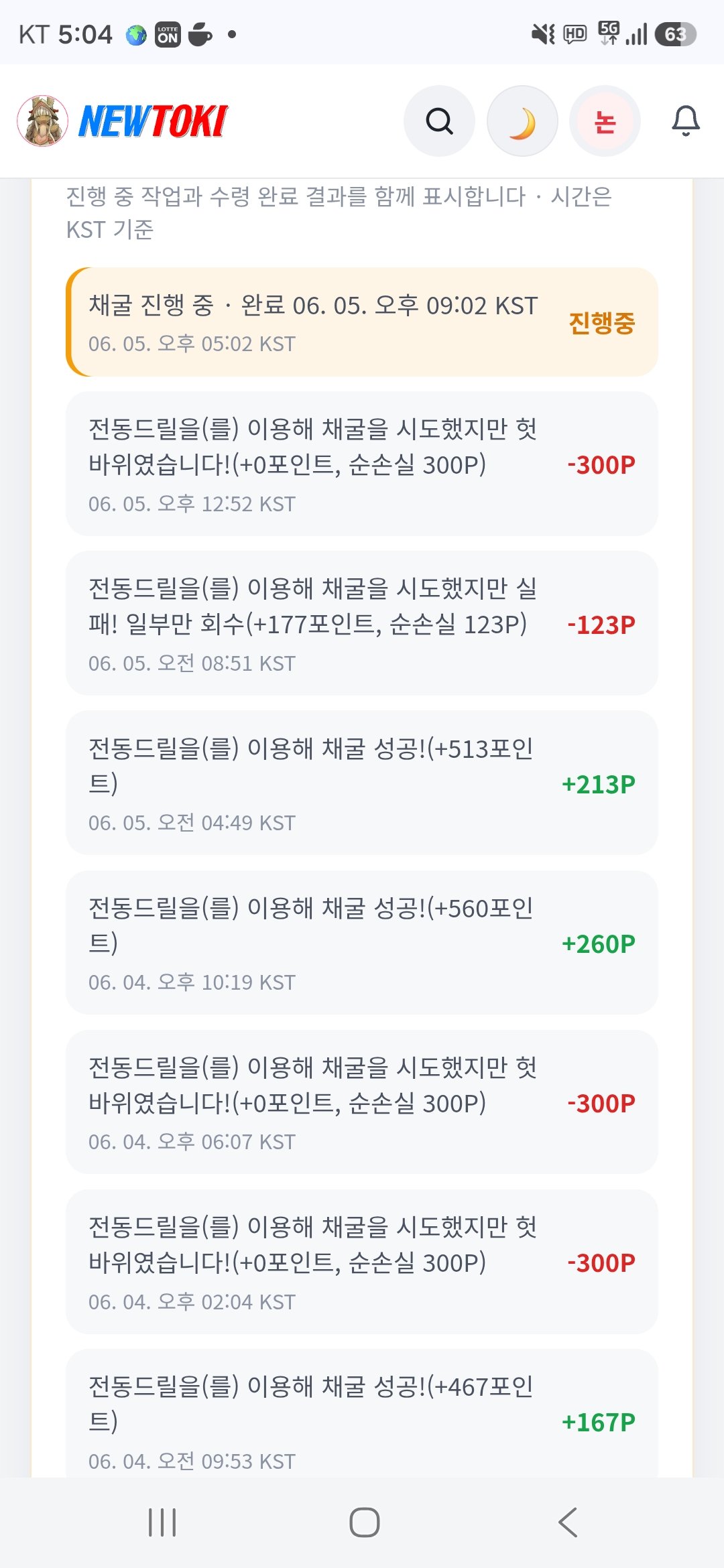The image size is (724, 1568).
Task: Open the red 논 profile avatar
Action: click(605, 121)
